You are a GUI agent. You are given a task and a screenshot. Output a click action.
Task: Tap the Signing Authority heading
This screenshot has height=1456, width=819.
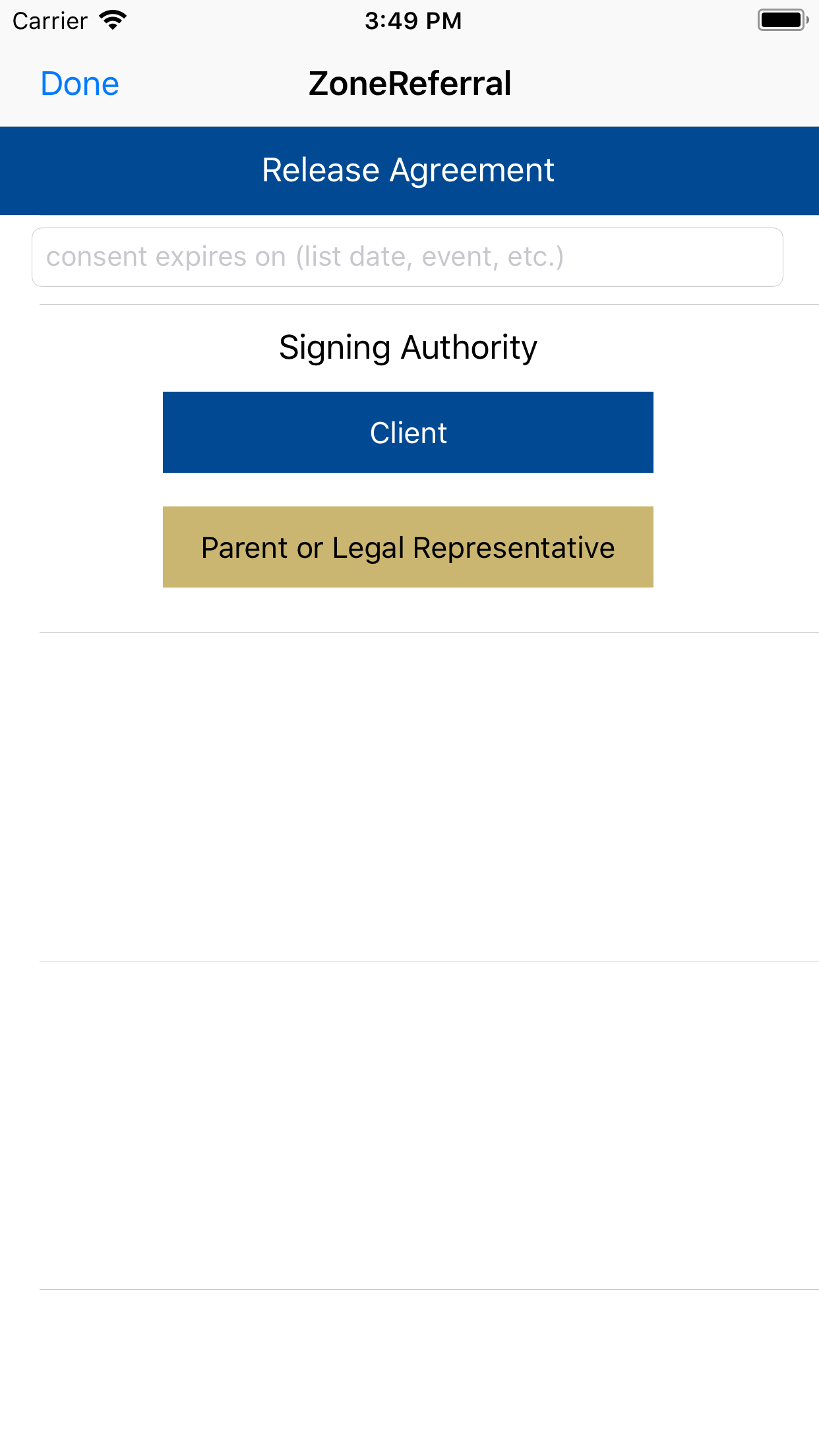(408, 348)
